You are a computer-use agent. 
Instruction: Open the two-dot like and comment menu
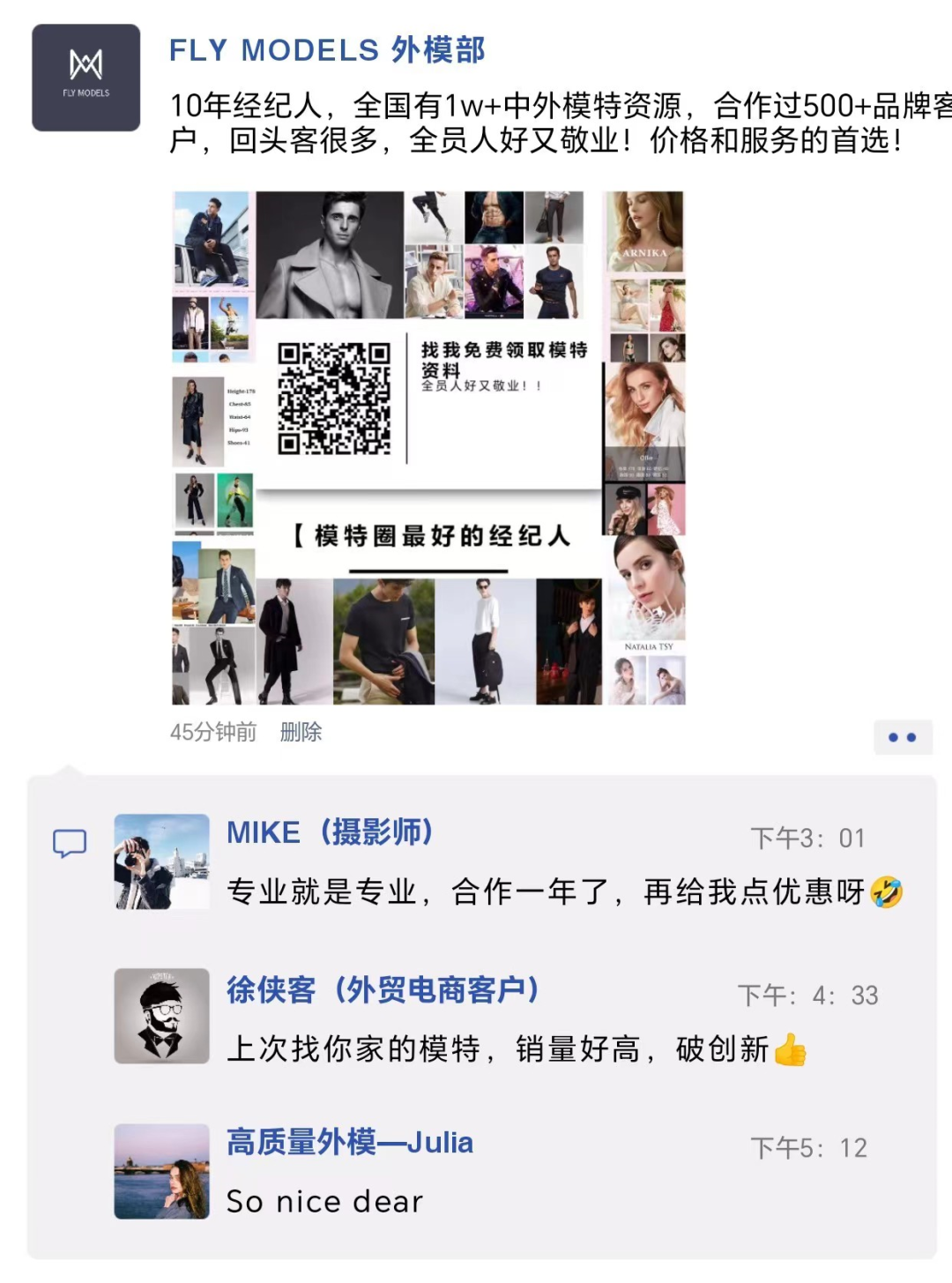(x=902, y=737)
